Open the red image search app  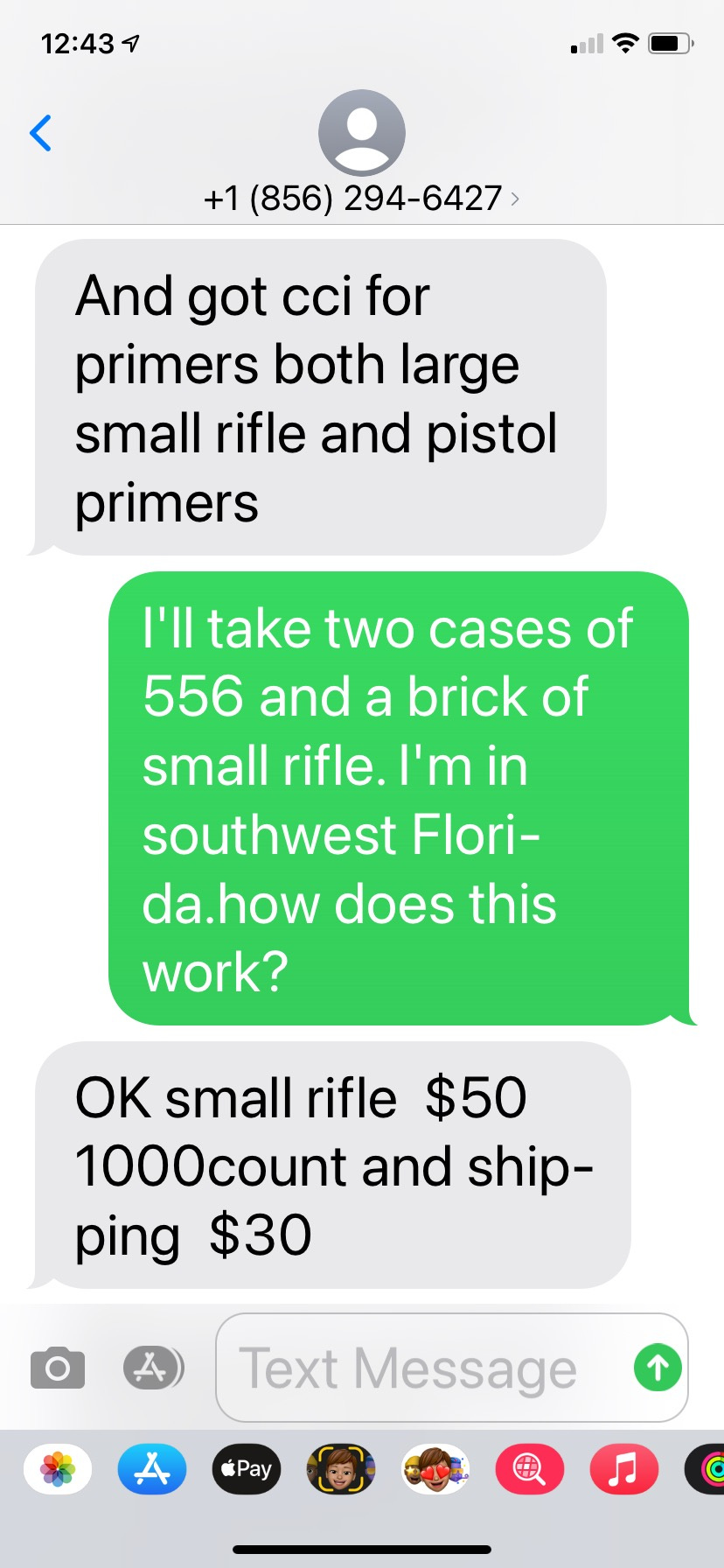[529, 1469]
